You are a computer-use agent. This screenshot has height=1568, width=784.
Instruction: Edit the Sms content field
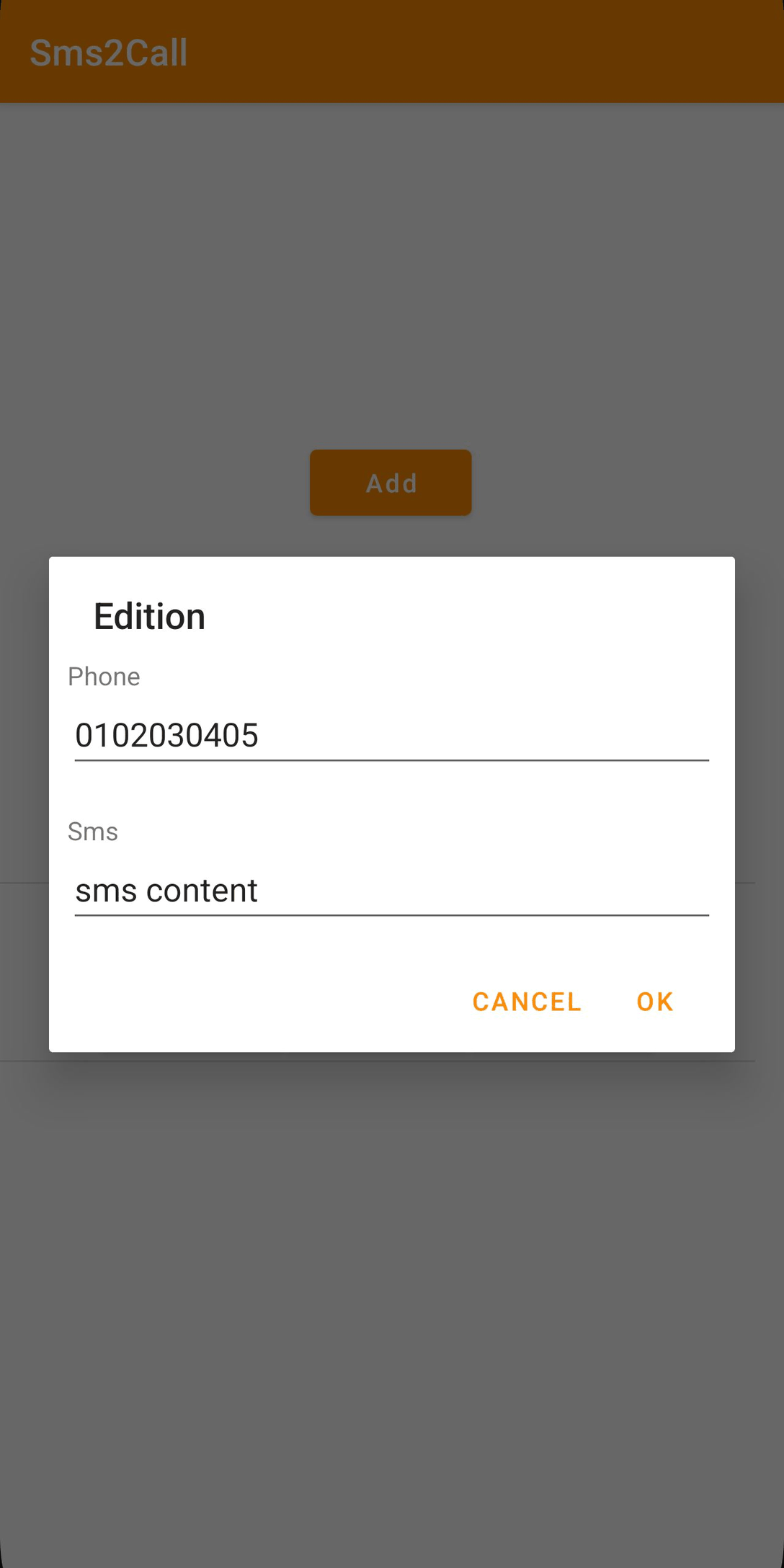[x=391, y=891]
